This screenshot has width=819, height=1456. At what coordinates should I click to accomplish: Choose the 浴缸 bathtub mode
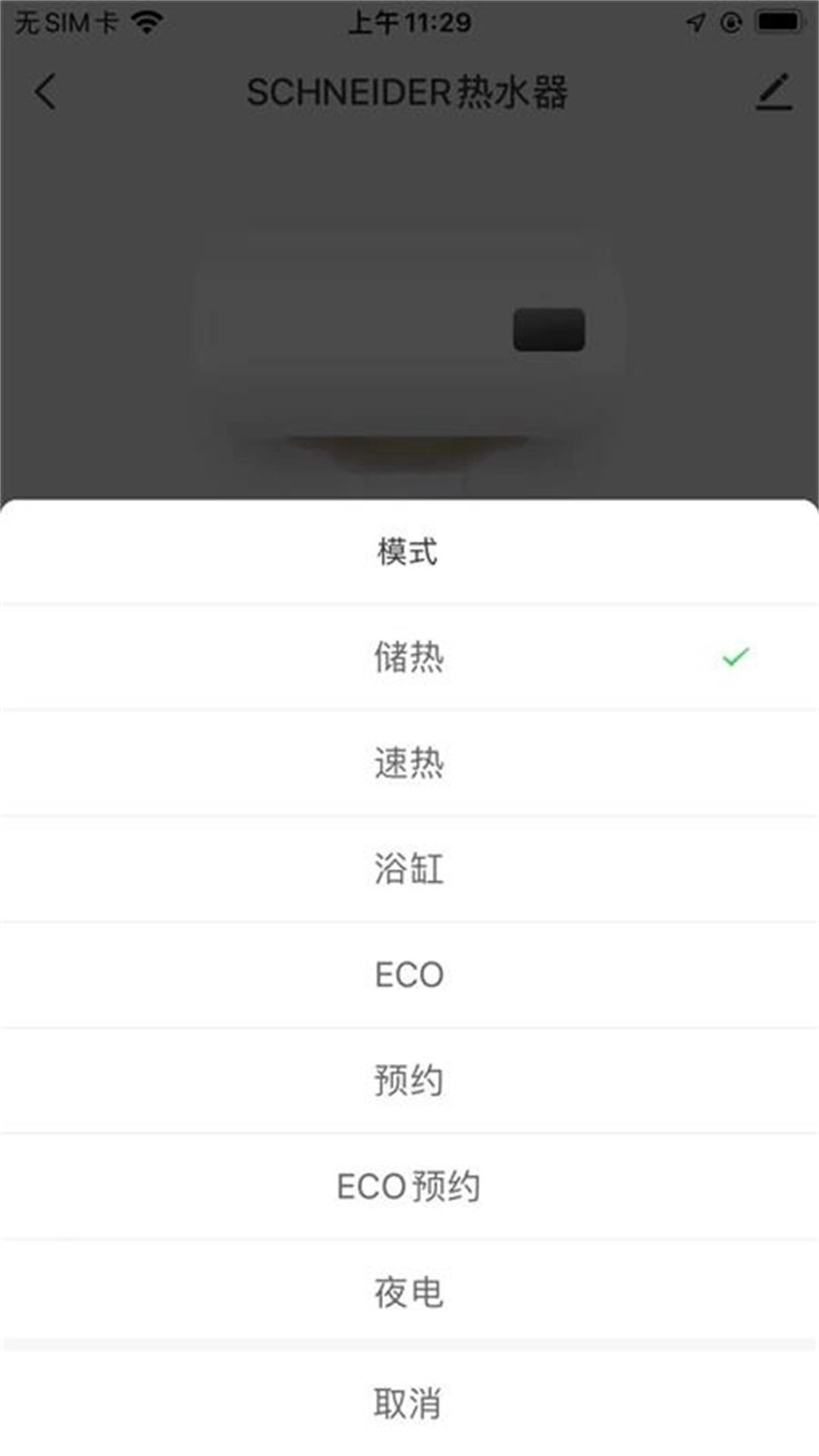tap(409, 869)
